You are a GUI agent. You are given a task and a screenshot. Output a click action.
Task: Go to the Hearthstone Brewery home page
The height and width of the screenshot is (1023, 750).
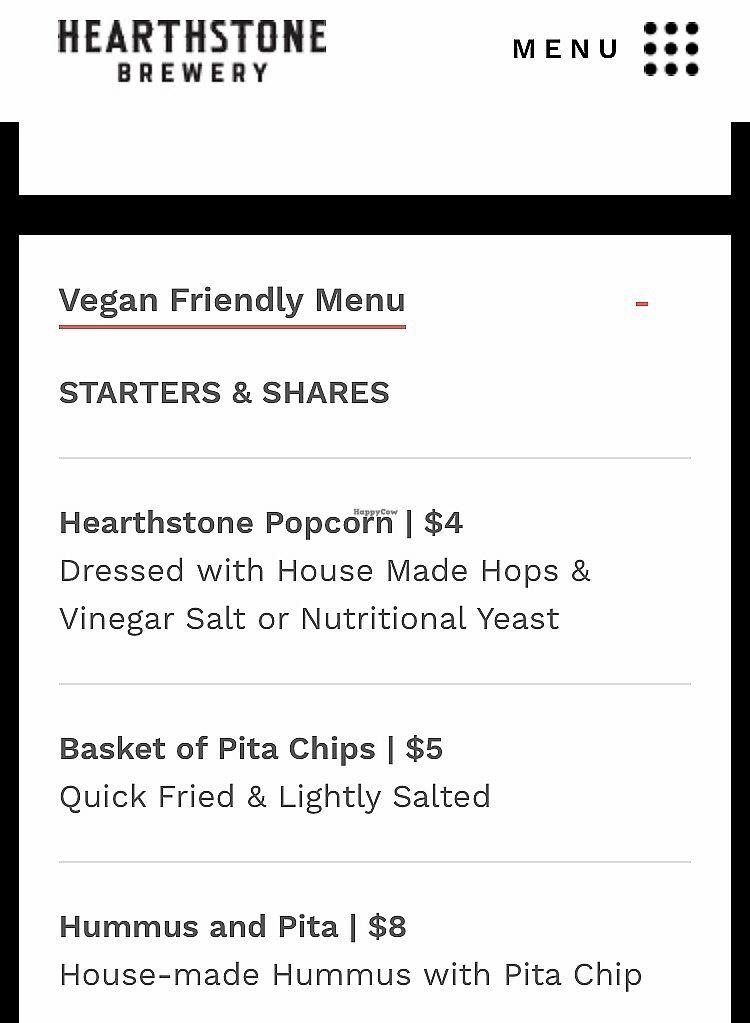[192, 50]
